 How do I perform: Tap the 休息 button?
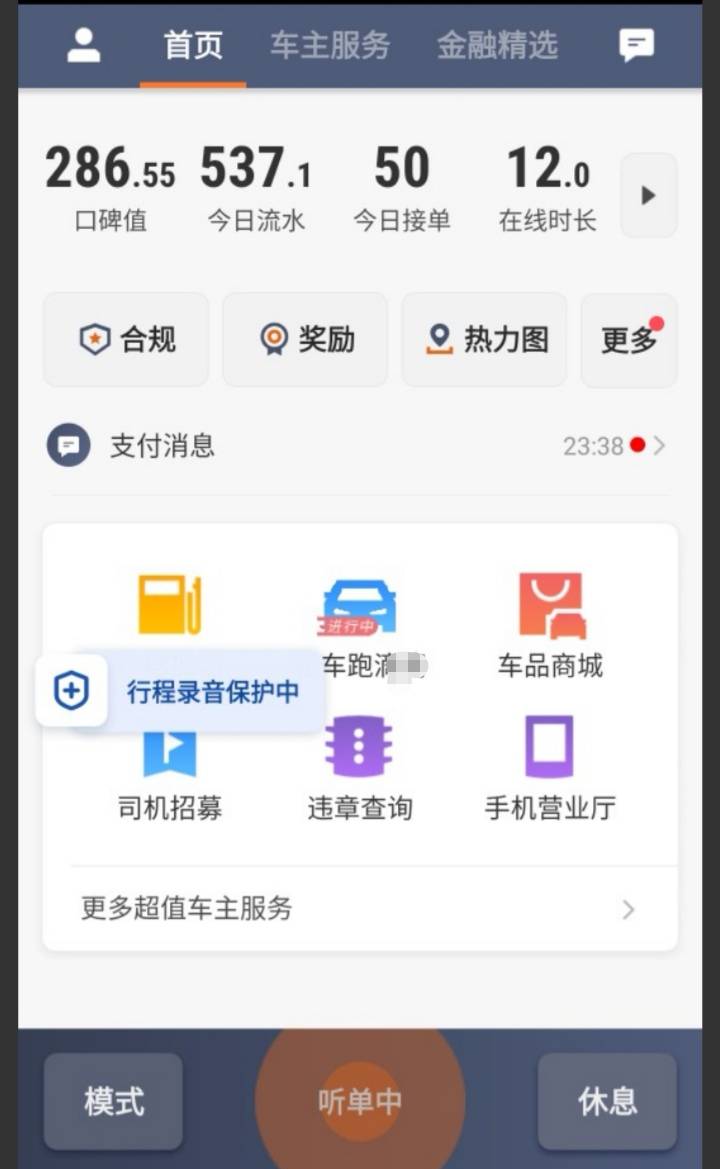point(607,1101)
